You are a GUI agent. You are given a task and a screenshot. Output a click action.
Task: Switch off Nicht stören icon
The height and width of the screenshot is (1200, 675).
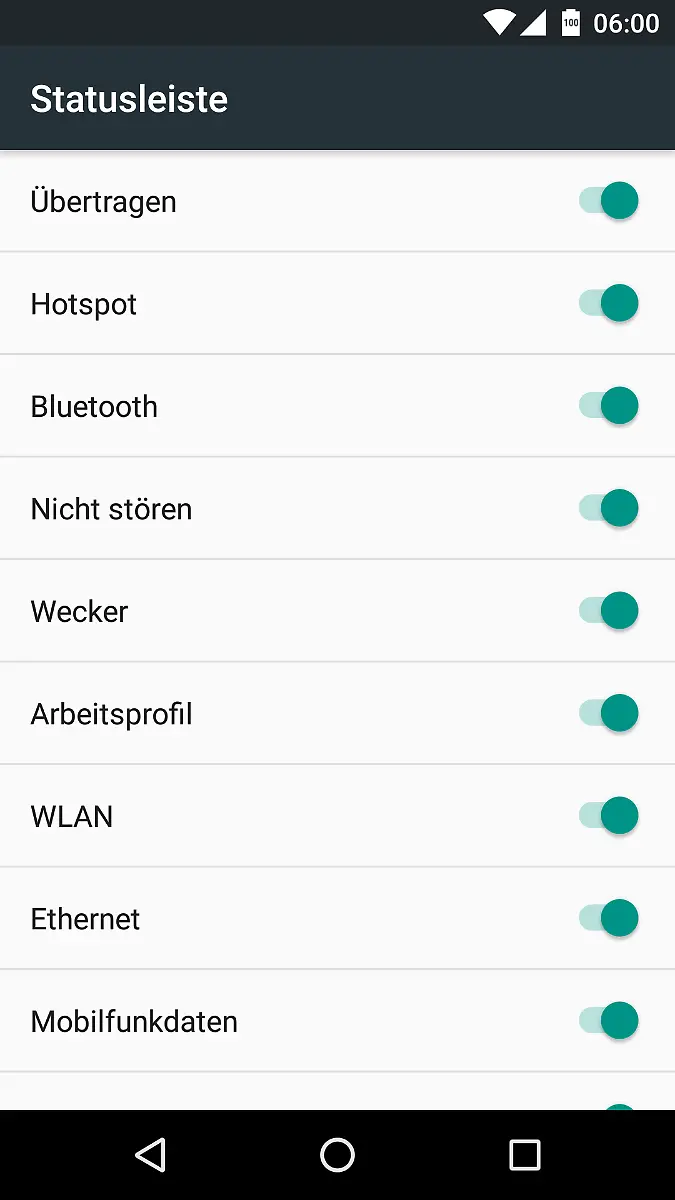(608, 508)
